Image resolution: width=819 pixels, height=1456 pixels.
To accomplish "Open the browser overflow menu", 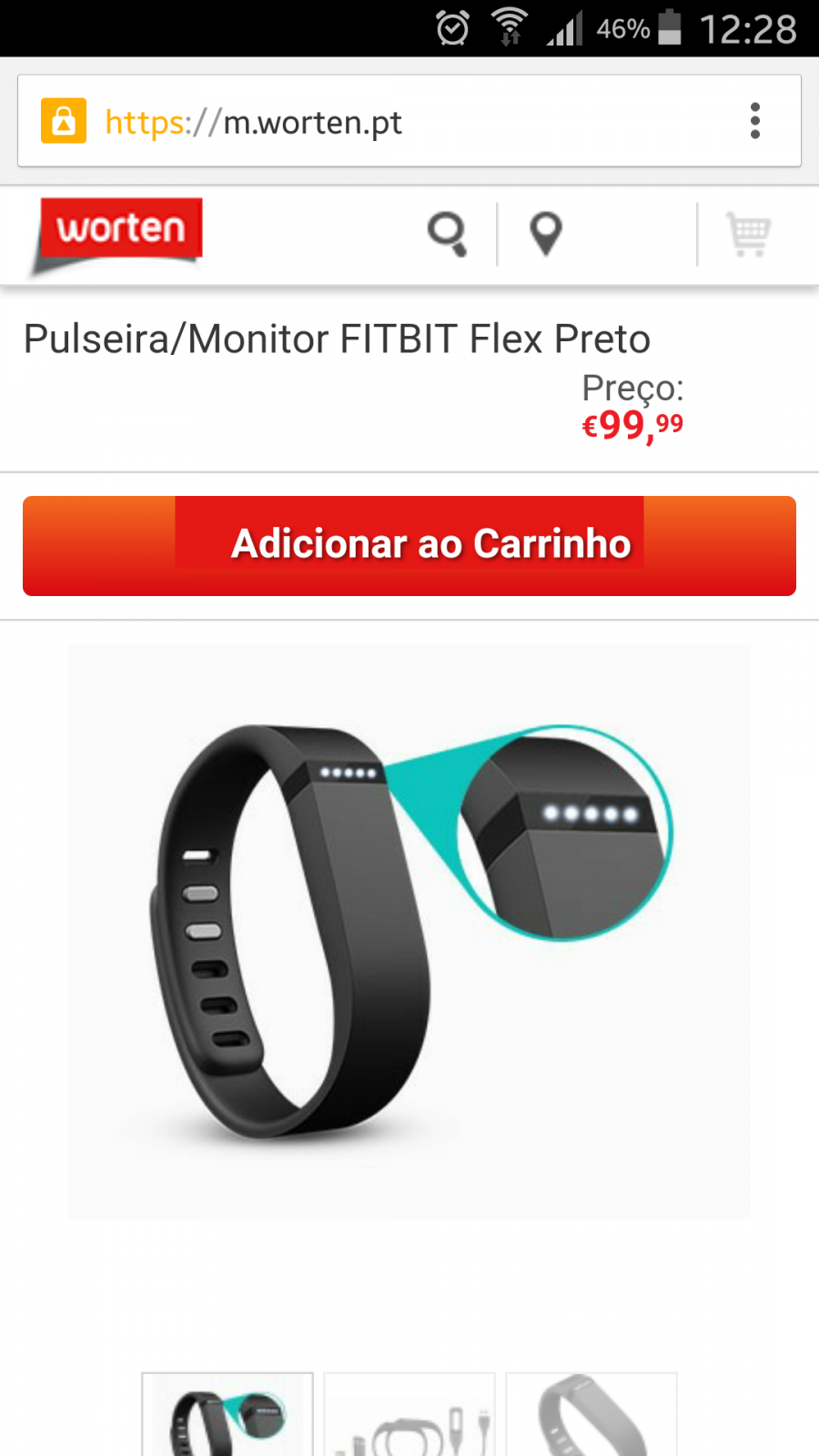I will click(754, 121).
